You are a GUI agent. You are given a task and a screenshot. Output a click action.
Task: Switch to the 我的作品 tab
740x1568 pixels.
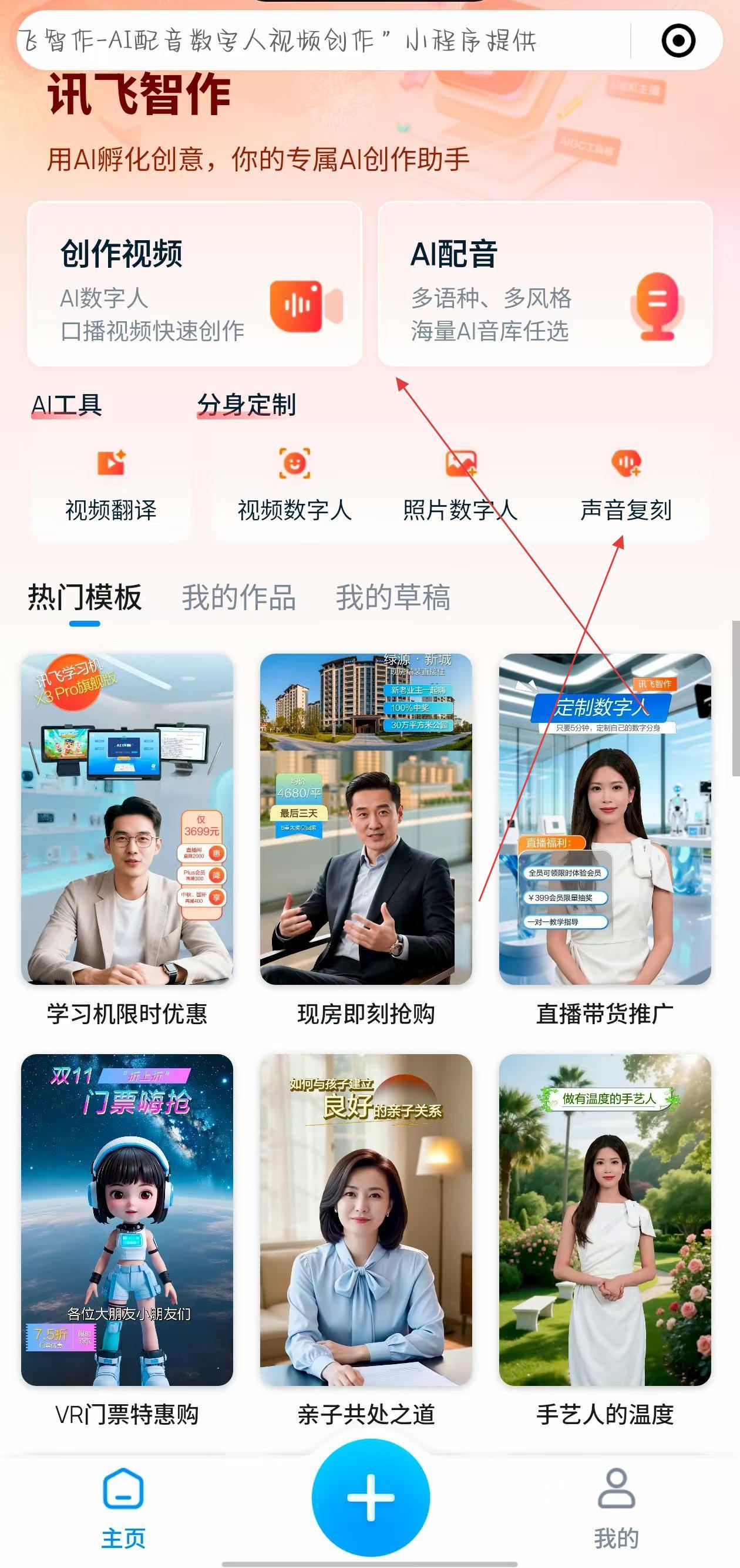coord(238,597)
